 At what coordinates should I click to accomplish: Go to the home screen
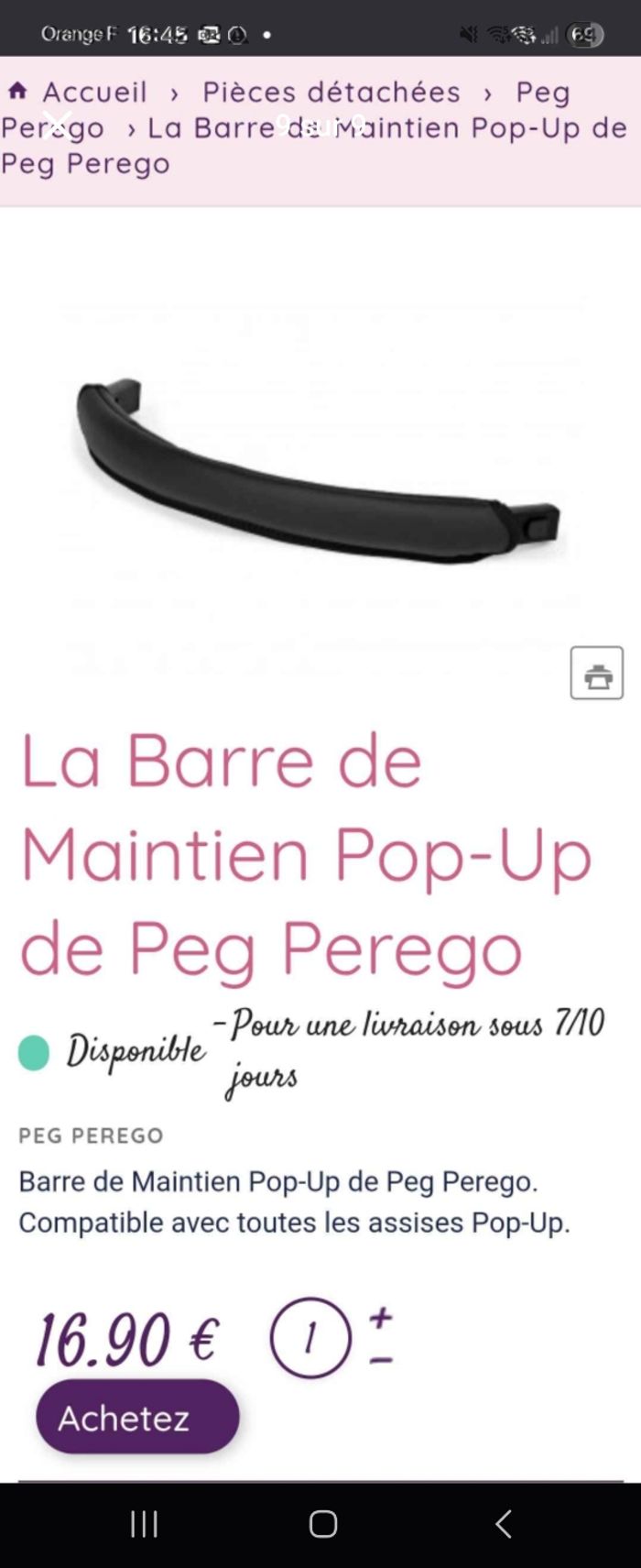coord(322,1523)
